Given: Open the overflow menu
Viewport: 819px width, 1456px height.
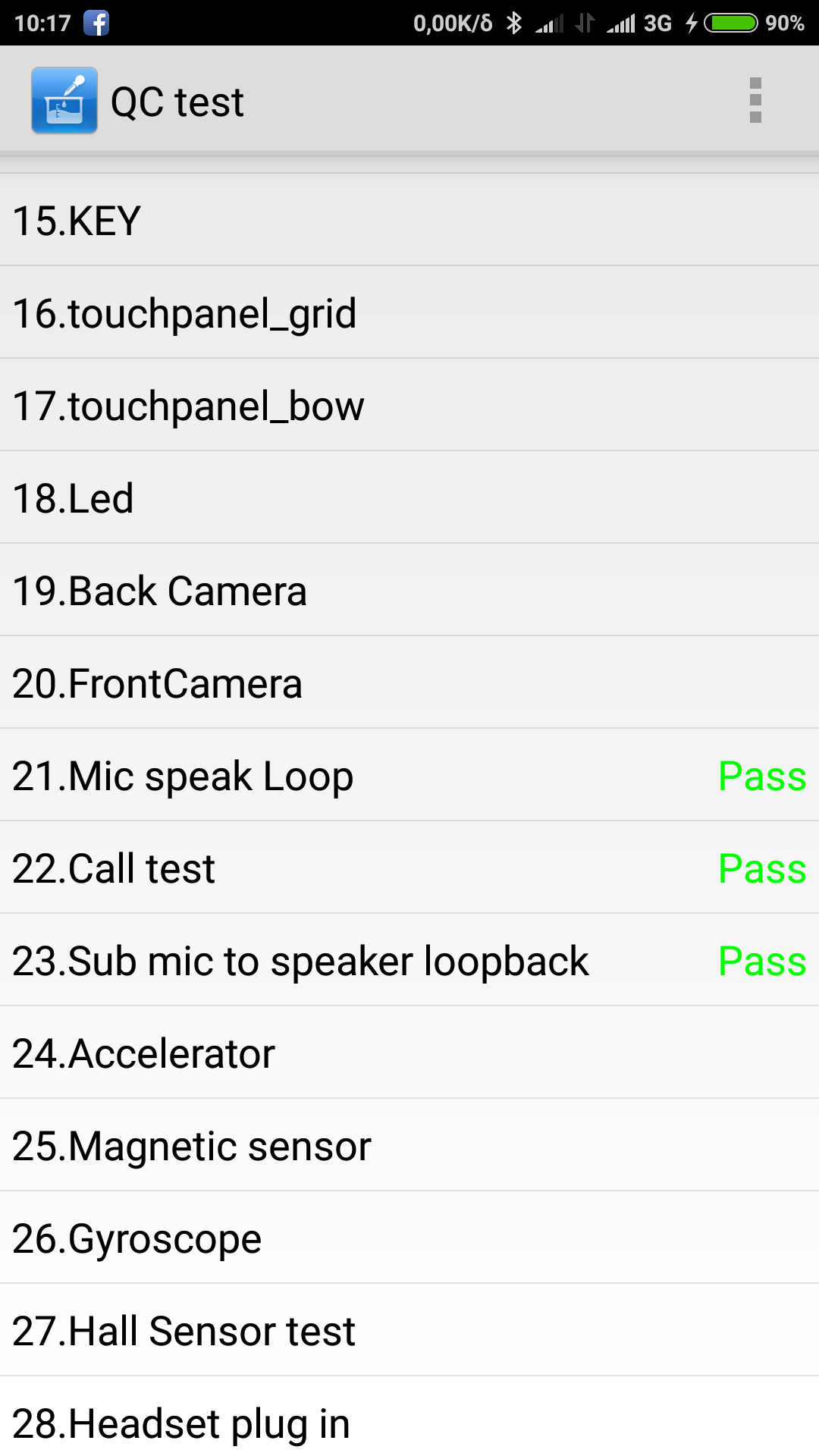Looking at the screenshot, I should coord(755,100).
